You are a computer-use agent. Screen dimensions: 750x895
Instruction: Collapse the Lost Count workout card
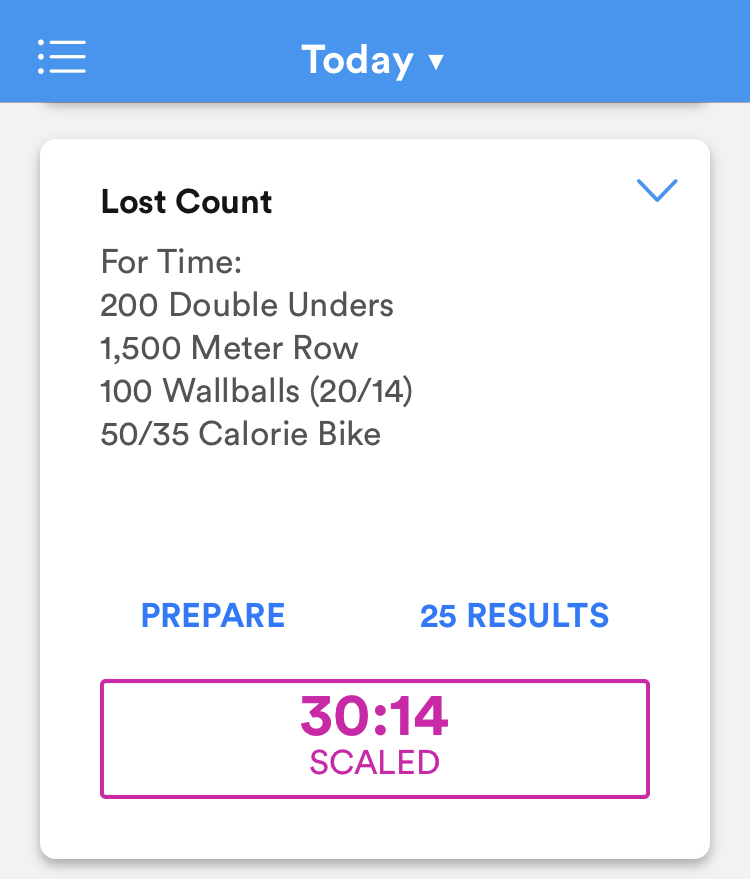coord(657,190)
